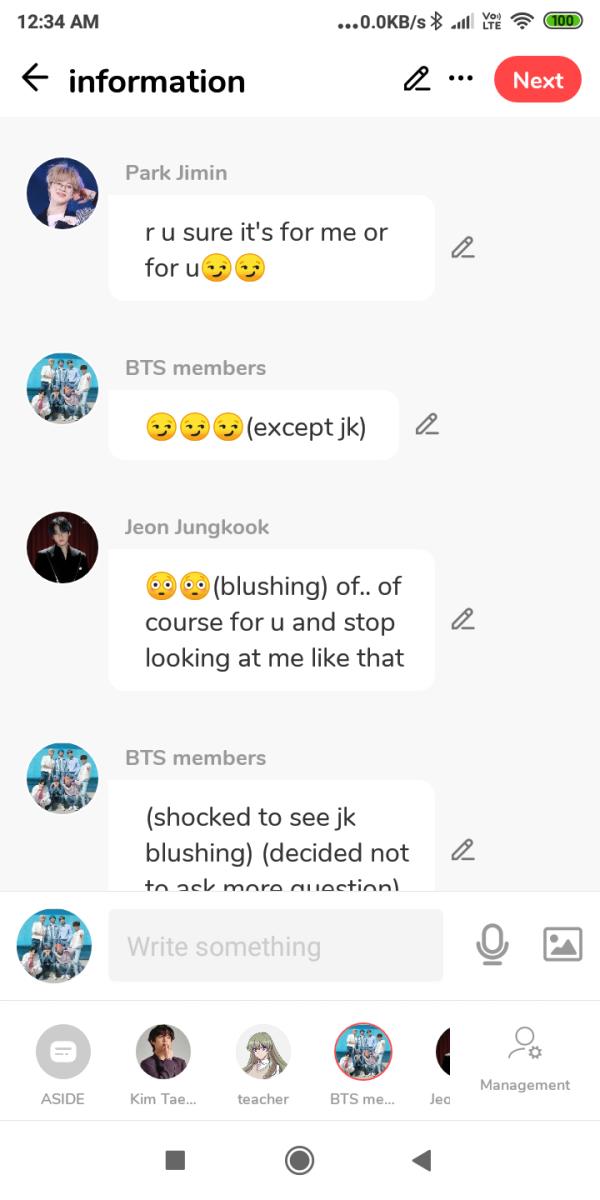600x1200 pixels.
Task: Edit Jeon Jungkook's blushing message
Action: (462, 619)
